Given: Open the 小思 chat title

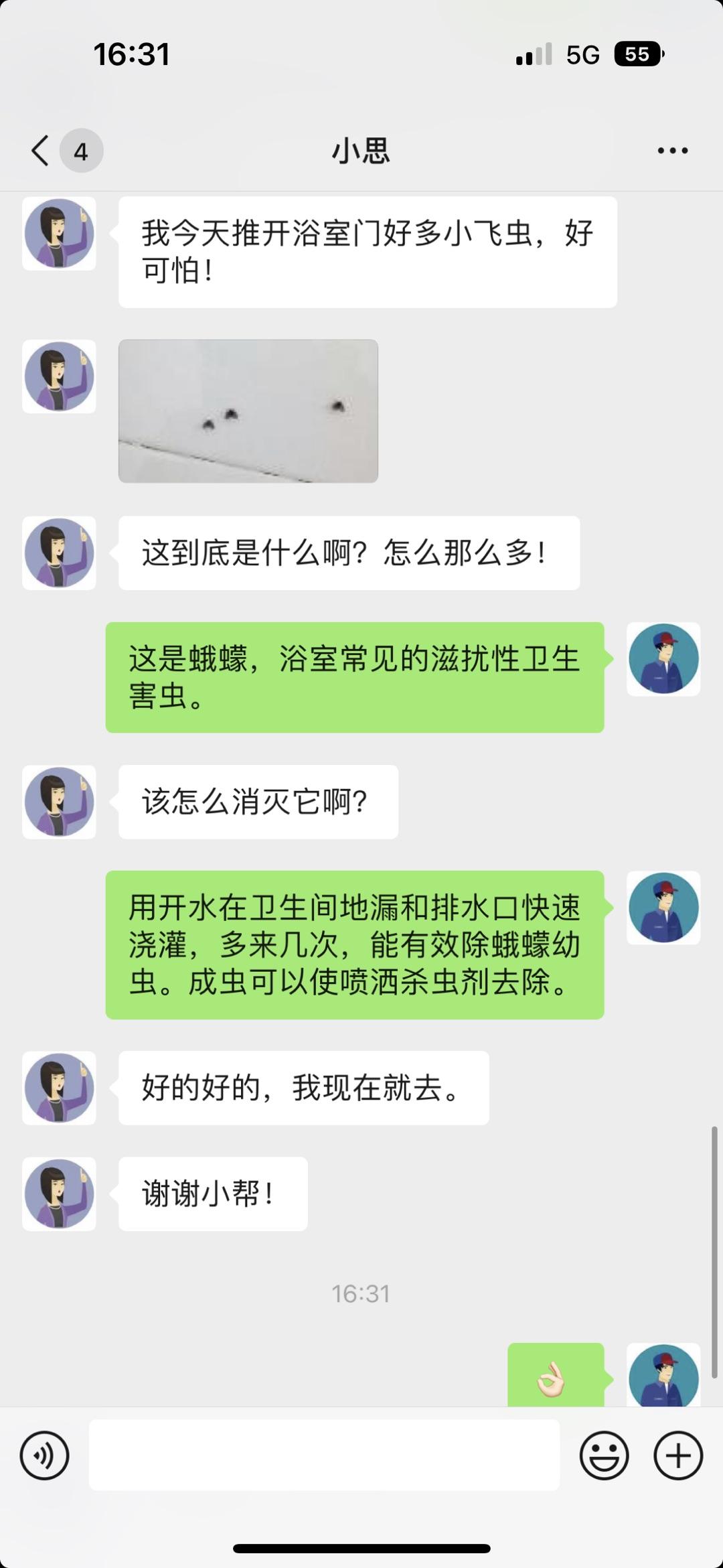Looking at the screenshot, I should [361, 151].
